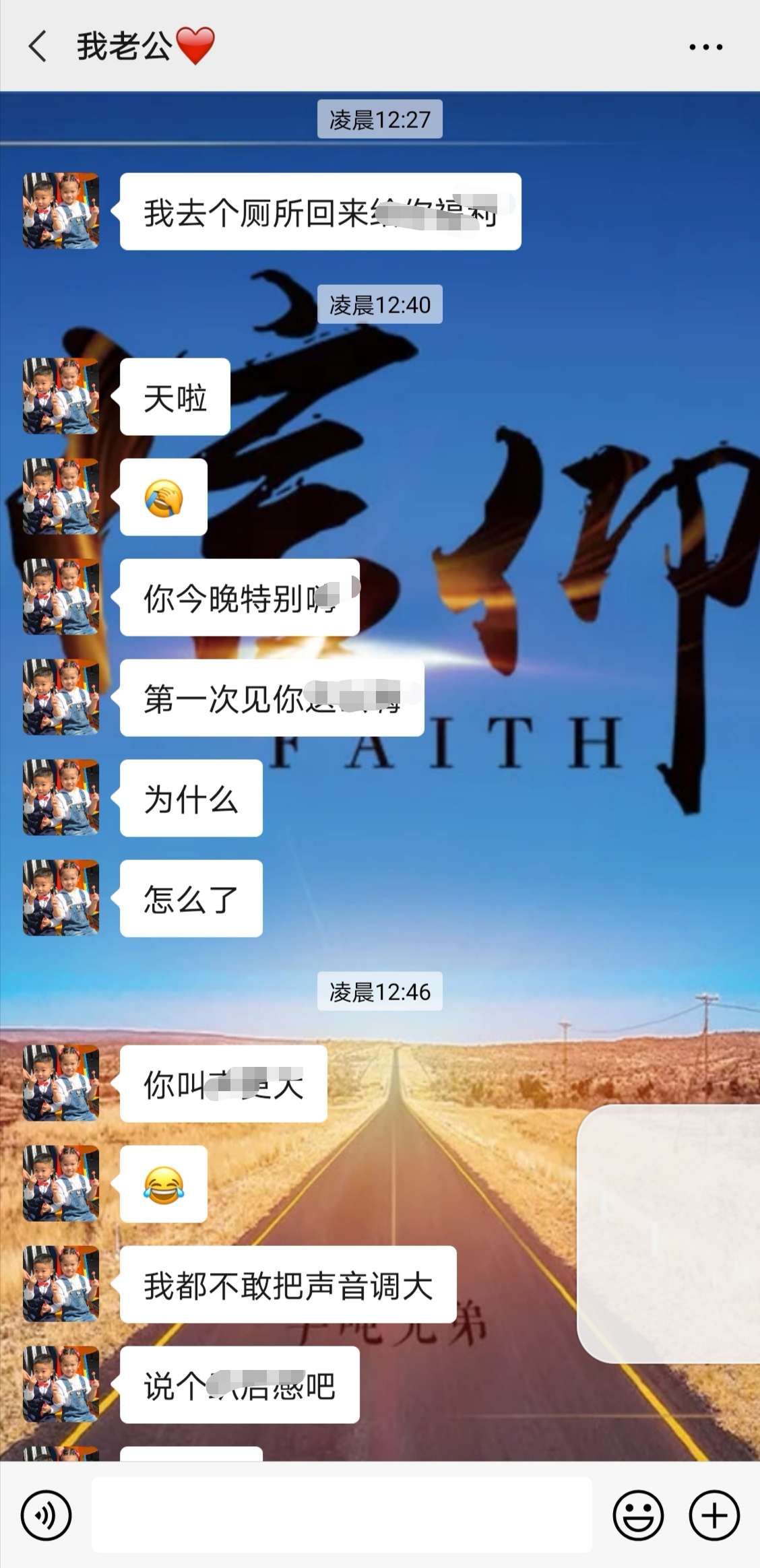This screenshot has height=1568, width=760.
Task: Focus the message text field
Action: coord(342,1515)
